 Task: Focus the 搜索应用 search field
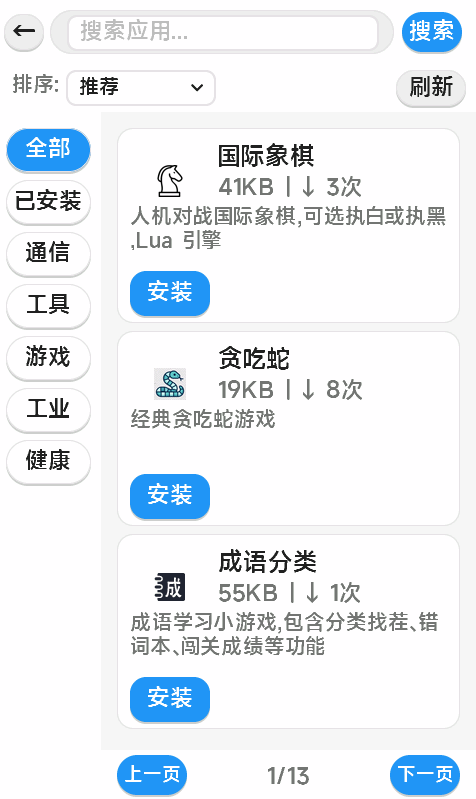(223, 32)
